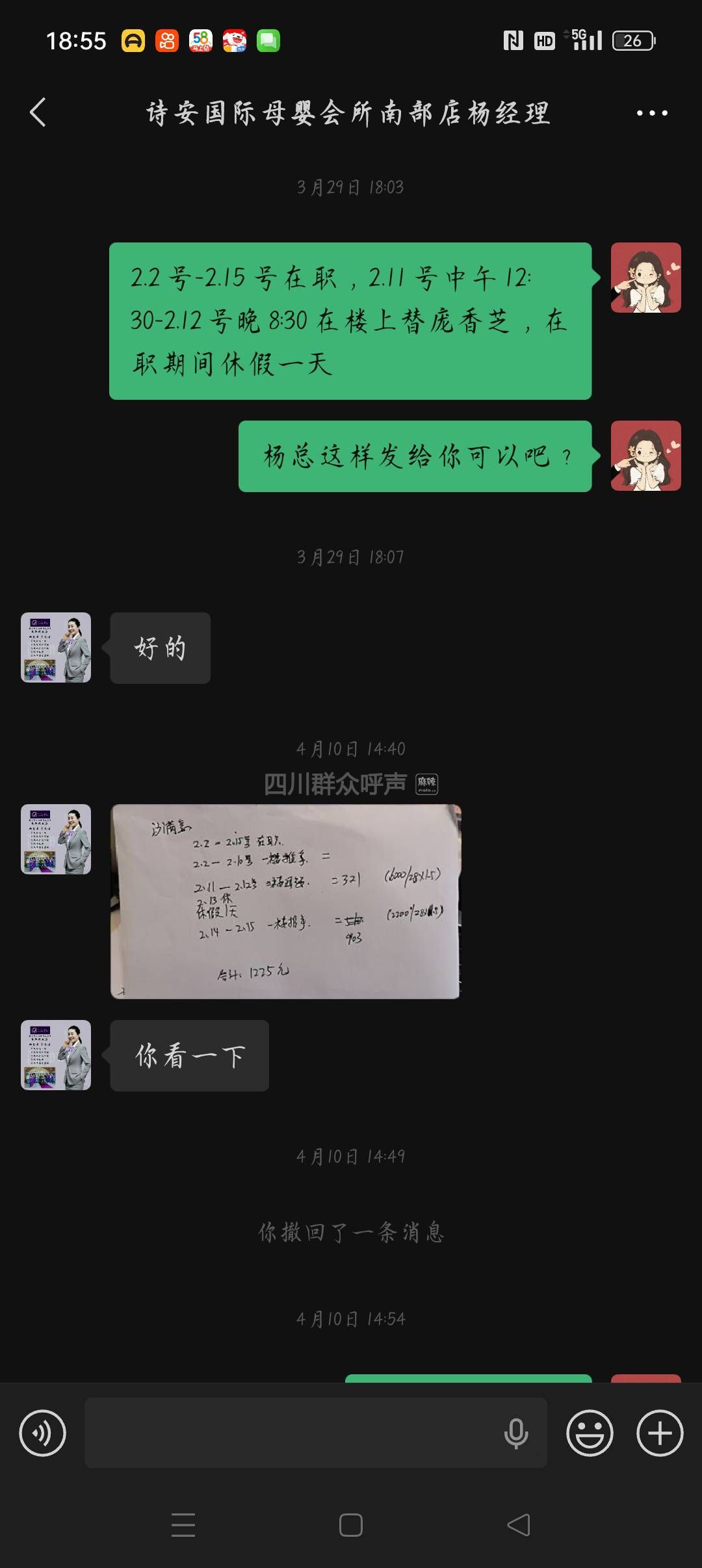Open the handwritten note photo message
The image size is (702, 1568).
click(x=285, y=901)
